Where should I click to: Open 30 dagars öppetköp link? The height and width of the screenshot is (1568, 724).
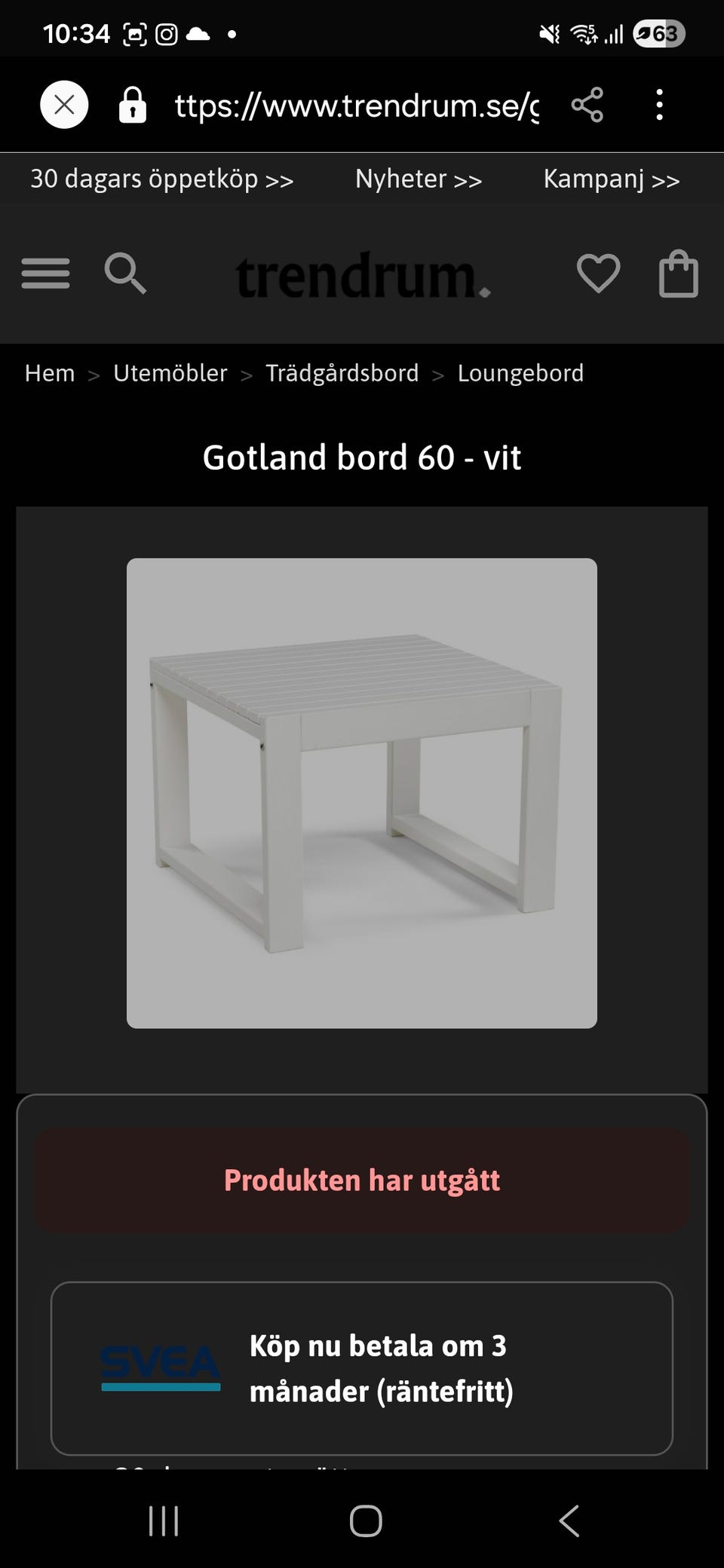click(x=162, y=179)
